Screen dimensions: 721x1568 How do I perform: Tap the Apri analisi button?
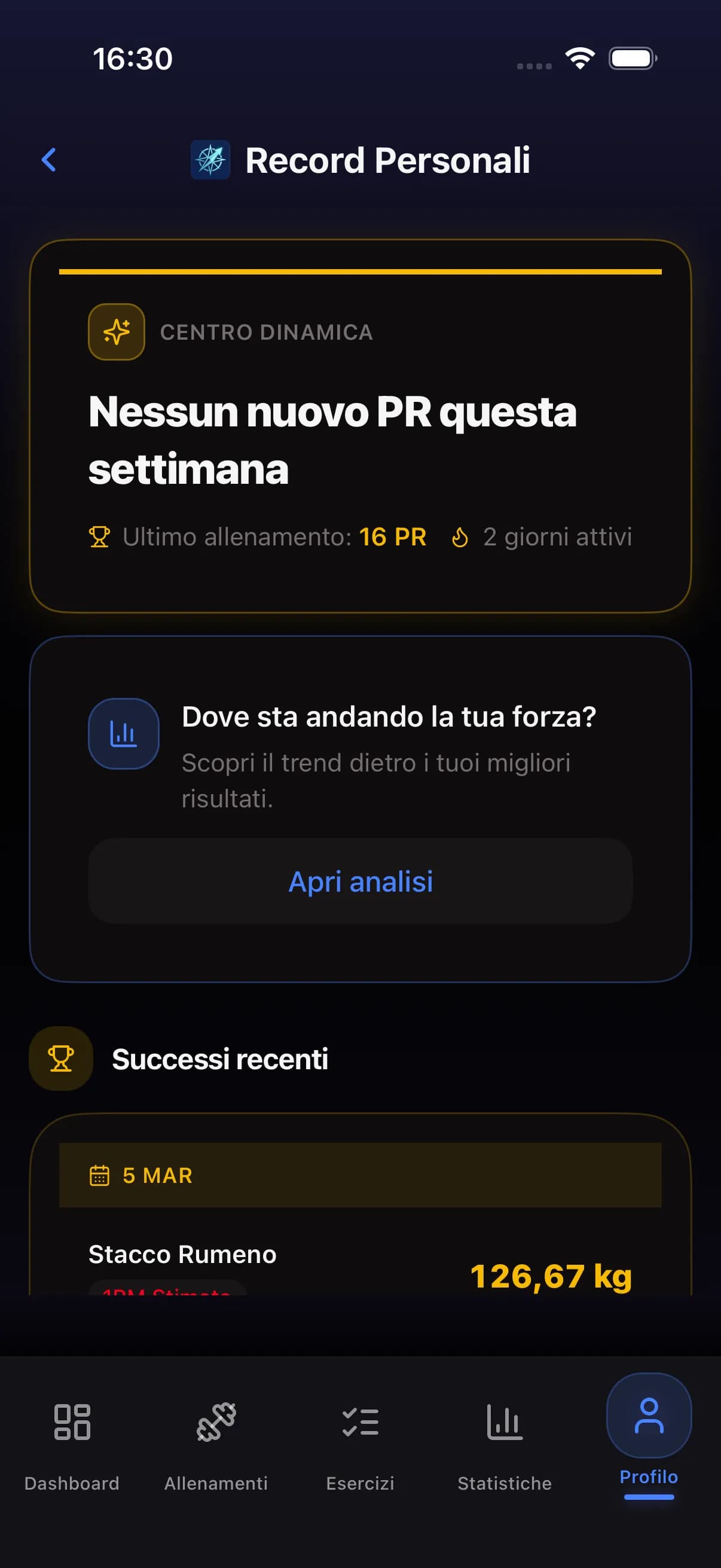360,881
